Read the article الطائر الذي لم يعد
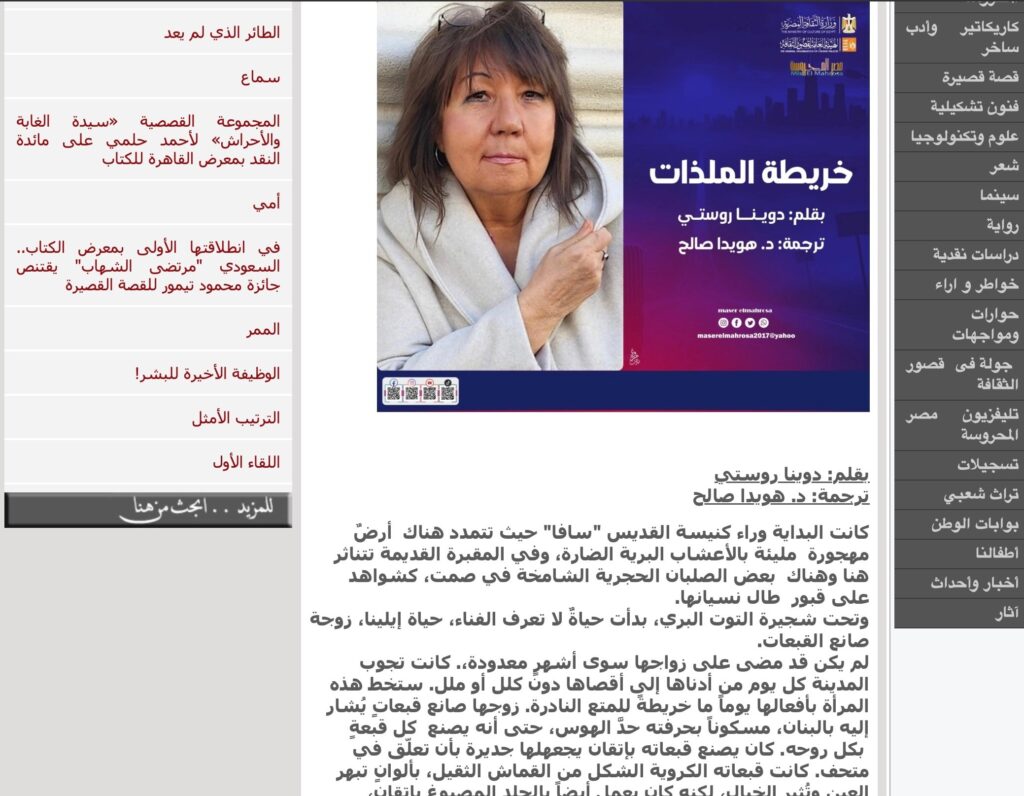 (x=221, y=33)
